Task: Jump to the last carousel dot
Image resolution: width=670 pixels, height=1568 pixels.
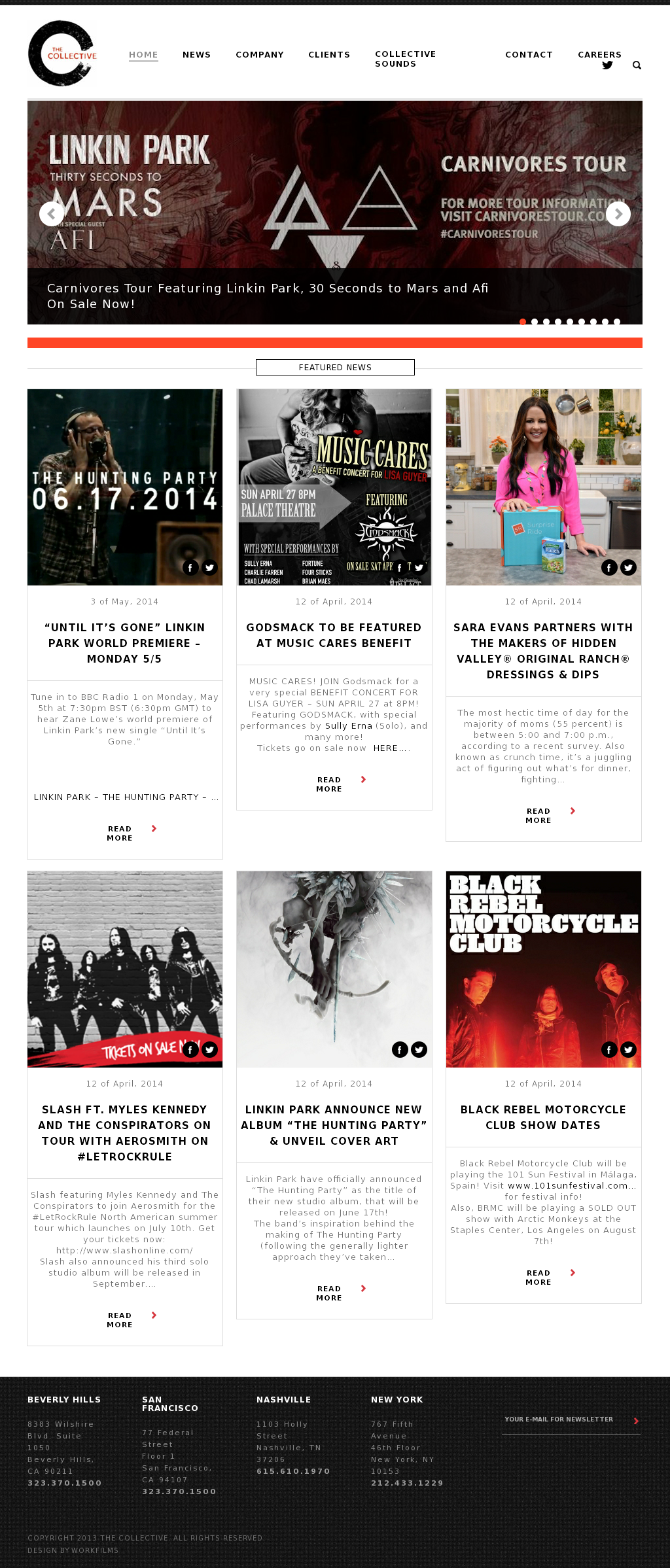Action: pyautogui.click(x=617, y=322)
